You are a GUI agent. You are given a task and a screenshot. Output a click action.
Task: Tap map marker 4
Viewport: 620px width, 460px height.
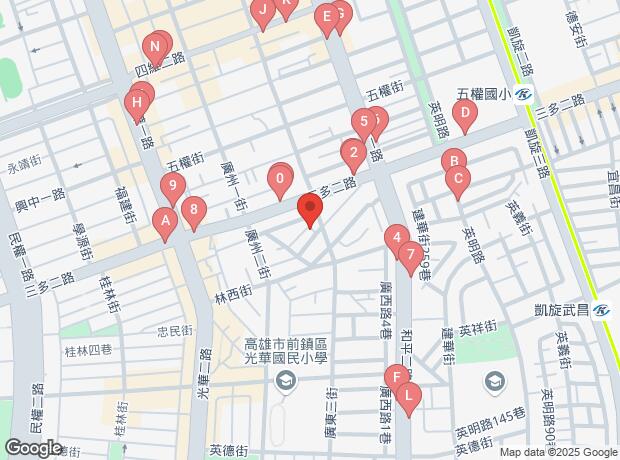[x=397, y=238]
